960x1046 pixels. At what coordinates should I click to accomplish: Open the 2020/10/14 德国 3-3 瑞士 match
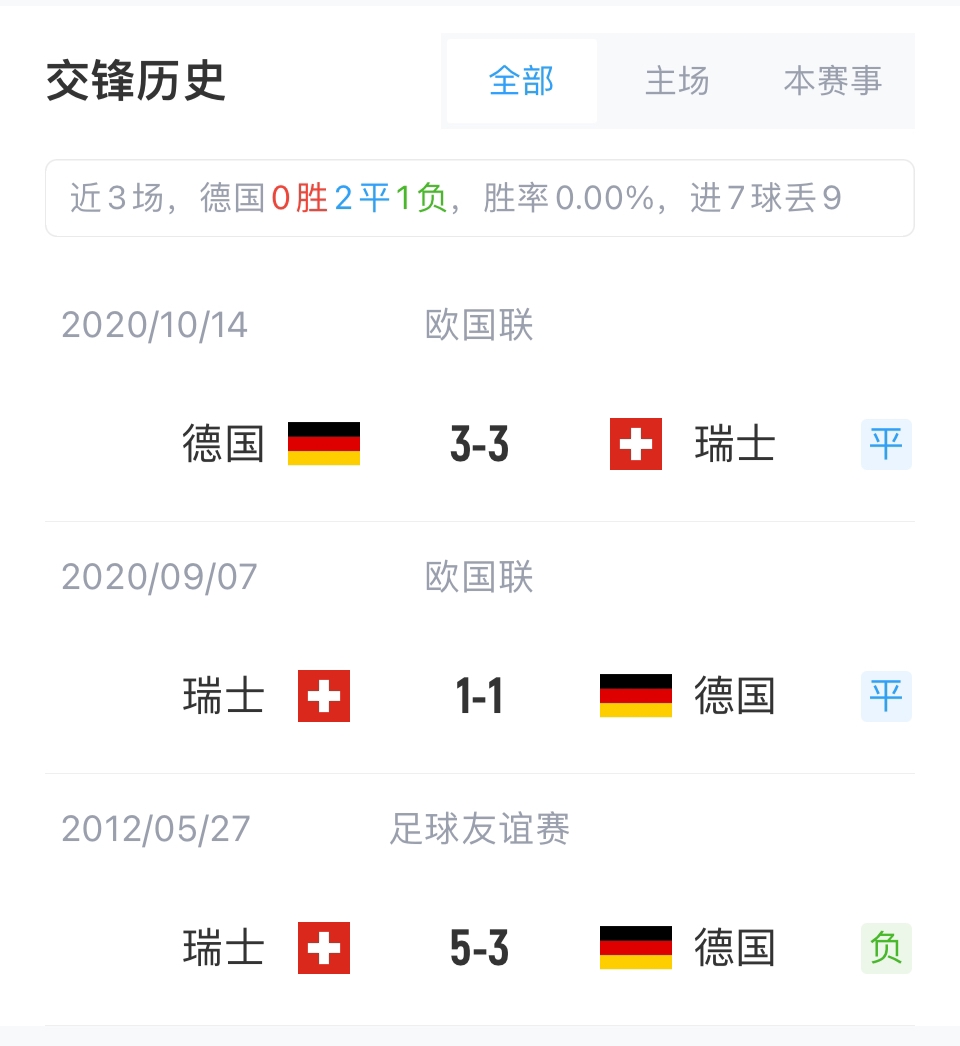pos(479,445)
